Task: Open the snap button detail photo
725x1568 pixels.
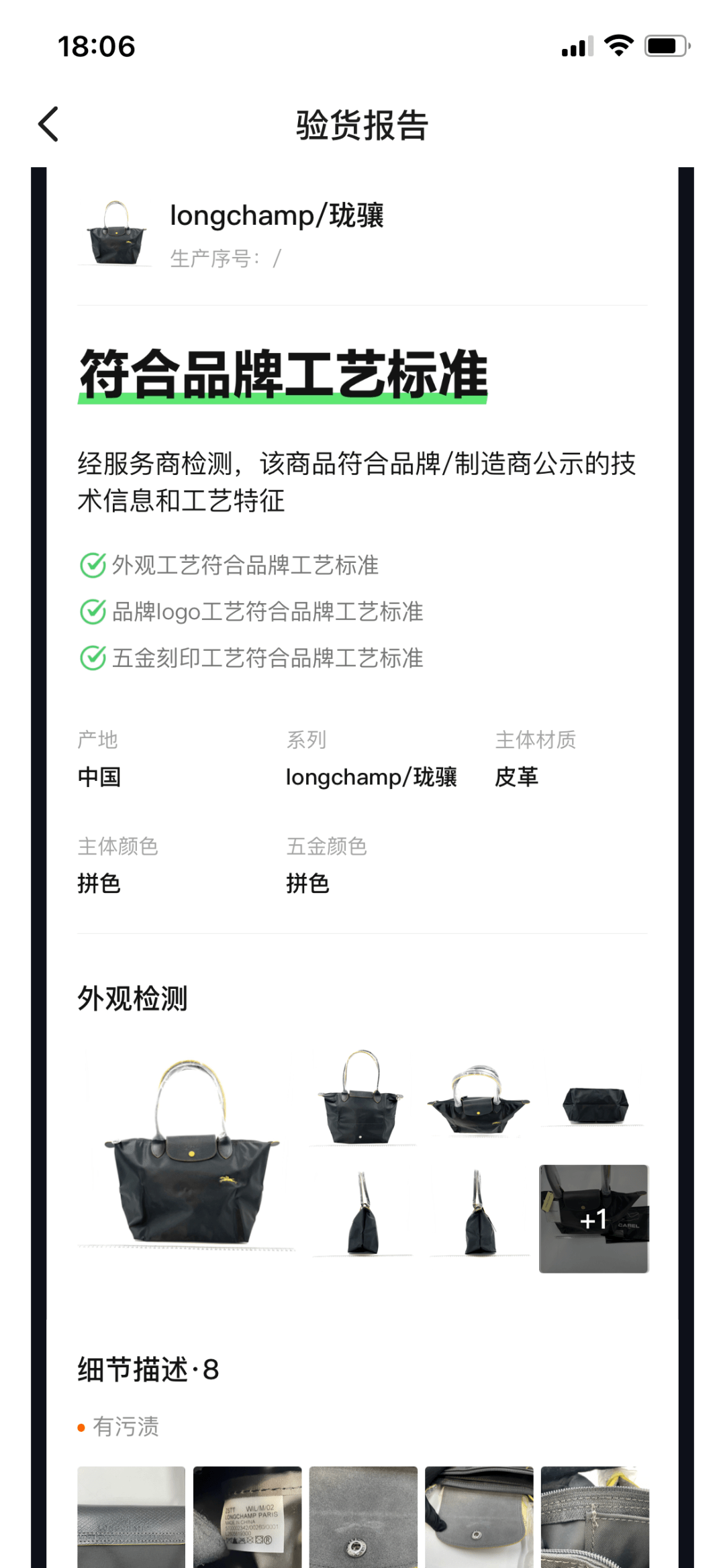Action: [x=363, y=1516]
